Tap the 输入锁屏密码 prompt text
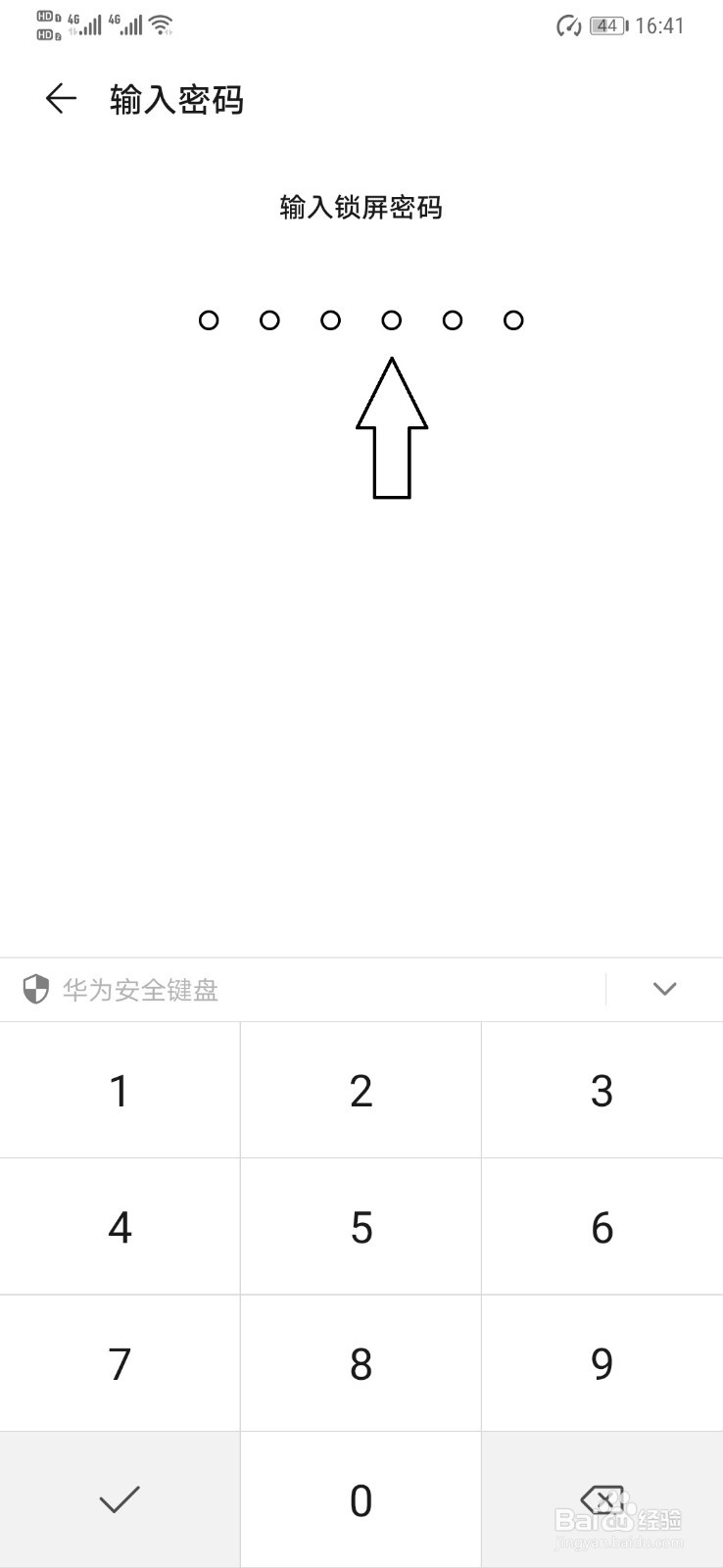This screenshot has height=1568, width=723. tap(361, 208)
